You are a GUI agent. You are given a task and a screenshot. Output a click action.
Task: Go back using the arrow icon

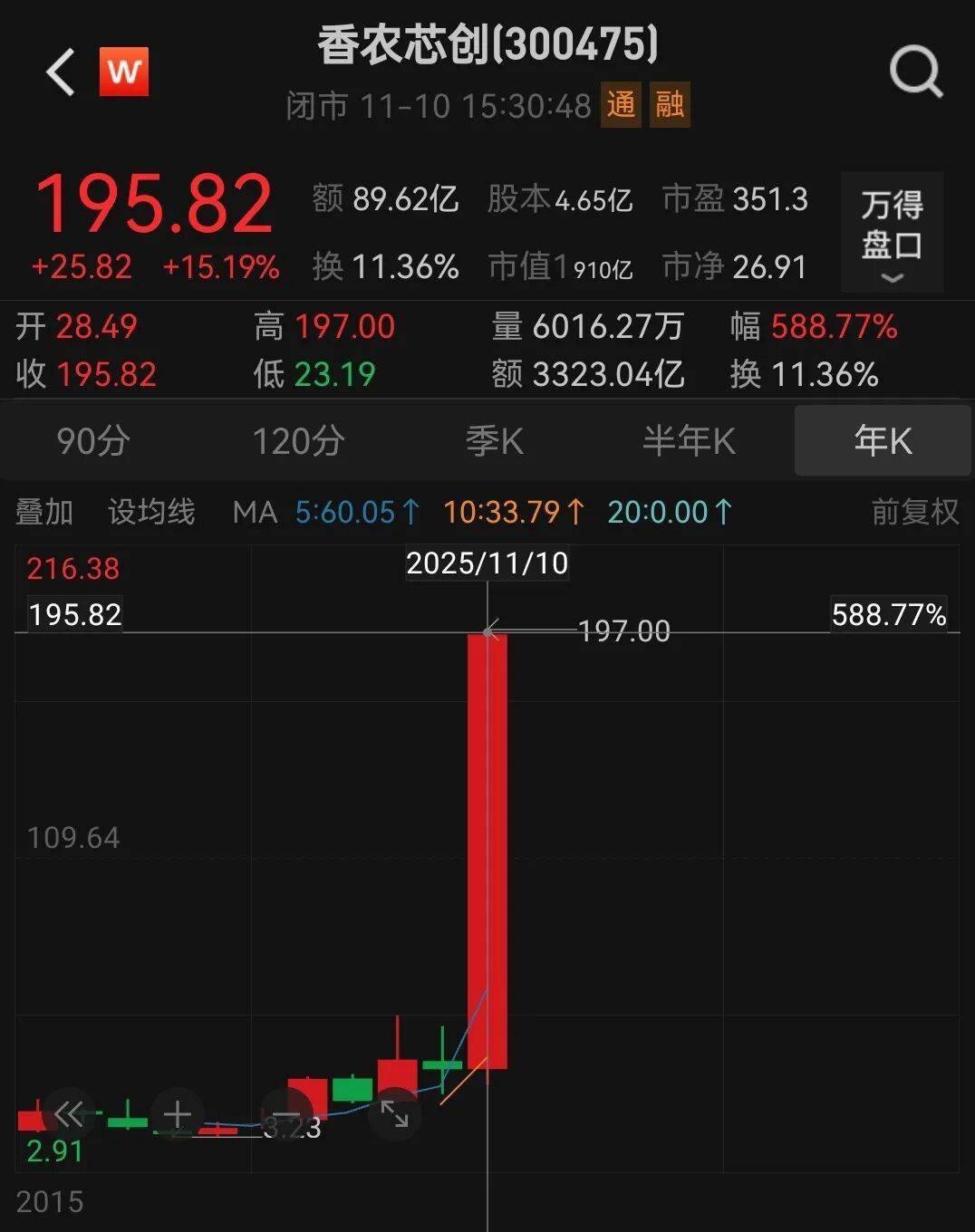(61, 72)
